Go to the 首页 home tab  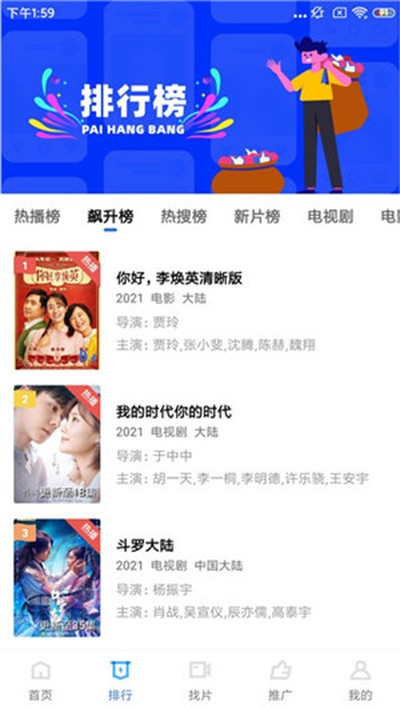[40, 681]
